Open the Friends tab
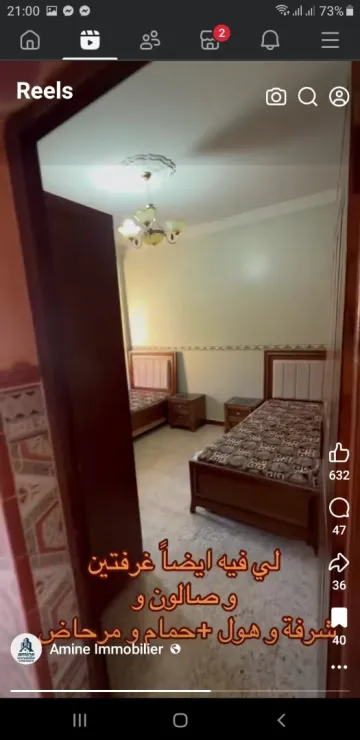360x740 pixels. [x=150, y=40]
